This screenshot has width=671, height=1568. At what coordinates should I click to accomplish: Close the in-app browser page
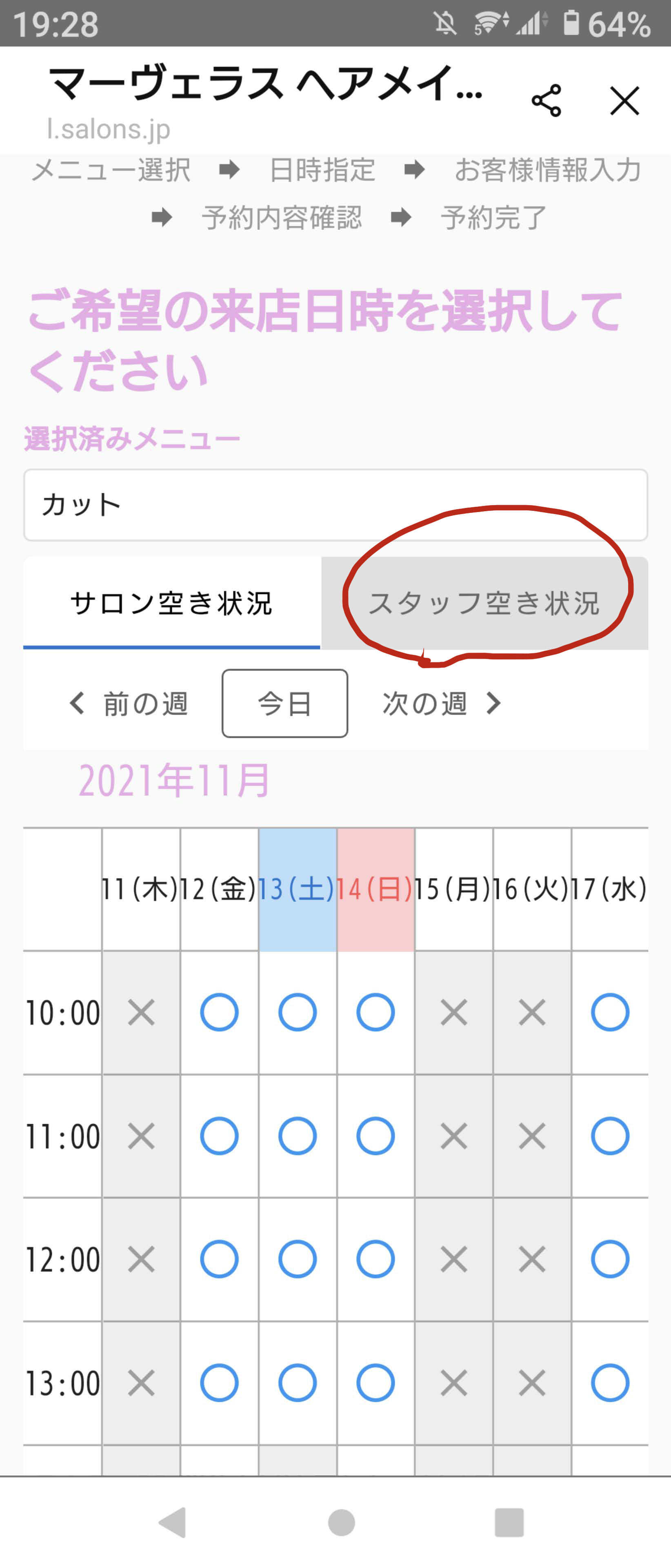[x=624, y=100]
